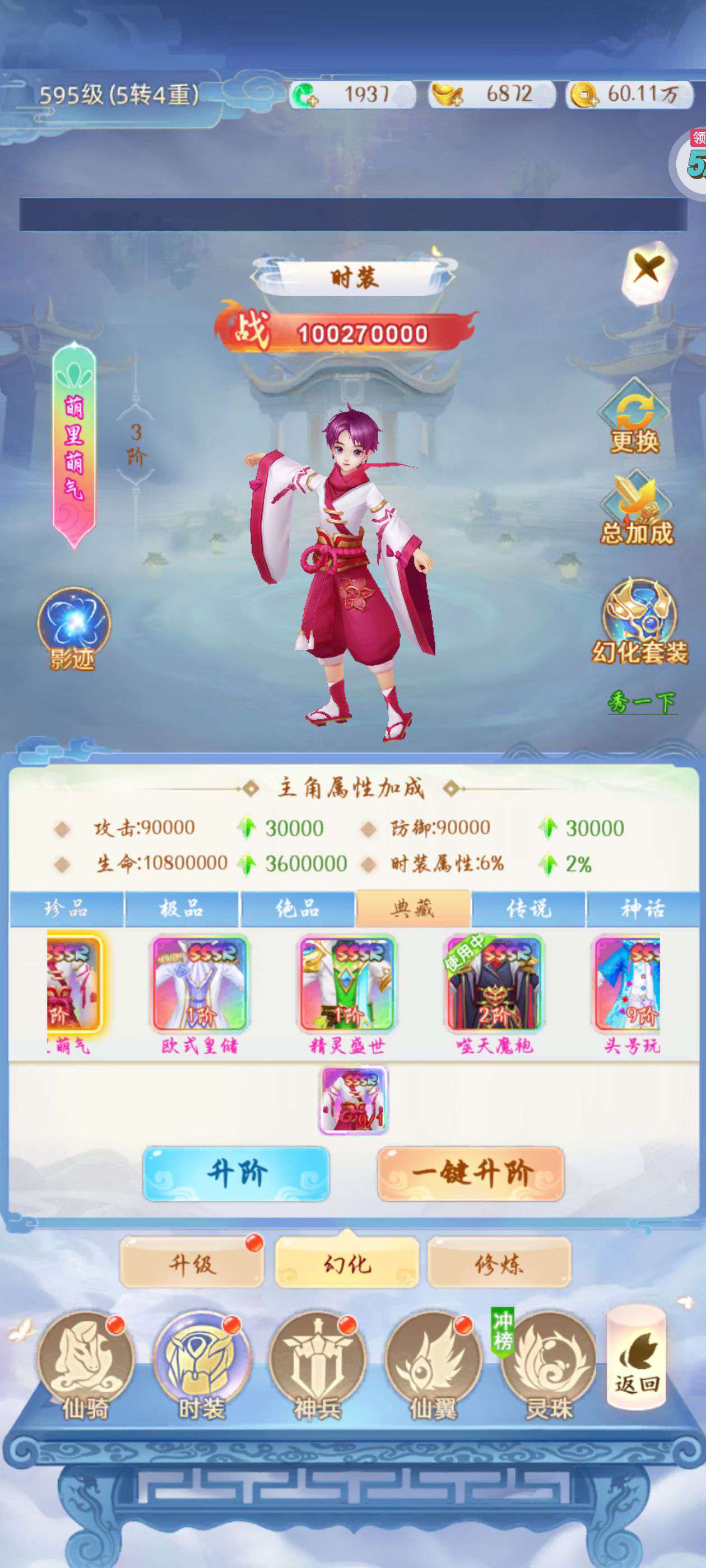Tap the 一键升阶 button
This screenshot has height=1568, width=706.
pyautogui.click(x=470, y=1173)
